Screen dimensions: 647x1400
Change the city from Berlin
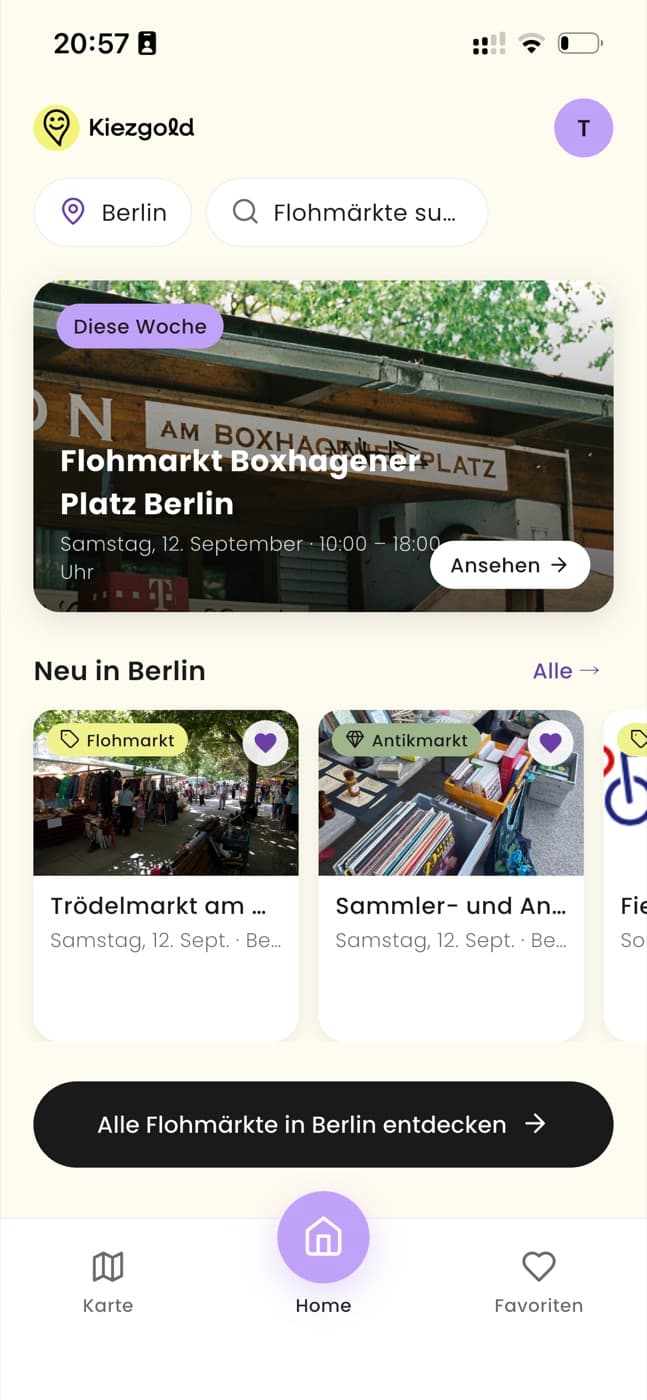113,212
